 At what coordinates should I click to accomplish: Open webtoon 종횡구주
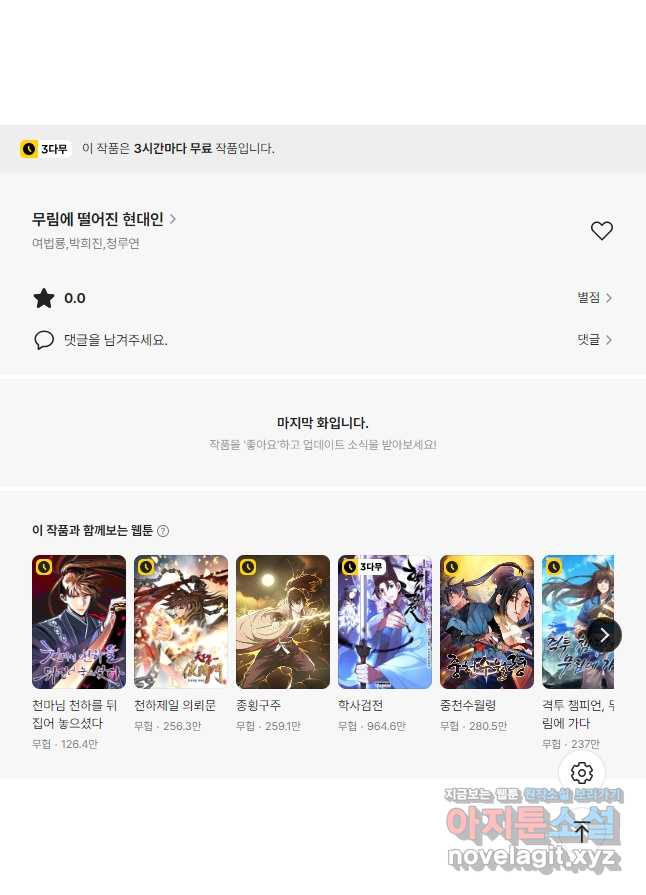pos(283,622)
